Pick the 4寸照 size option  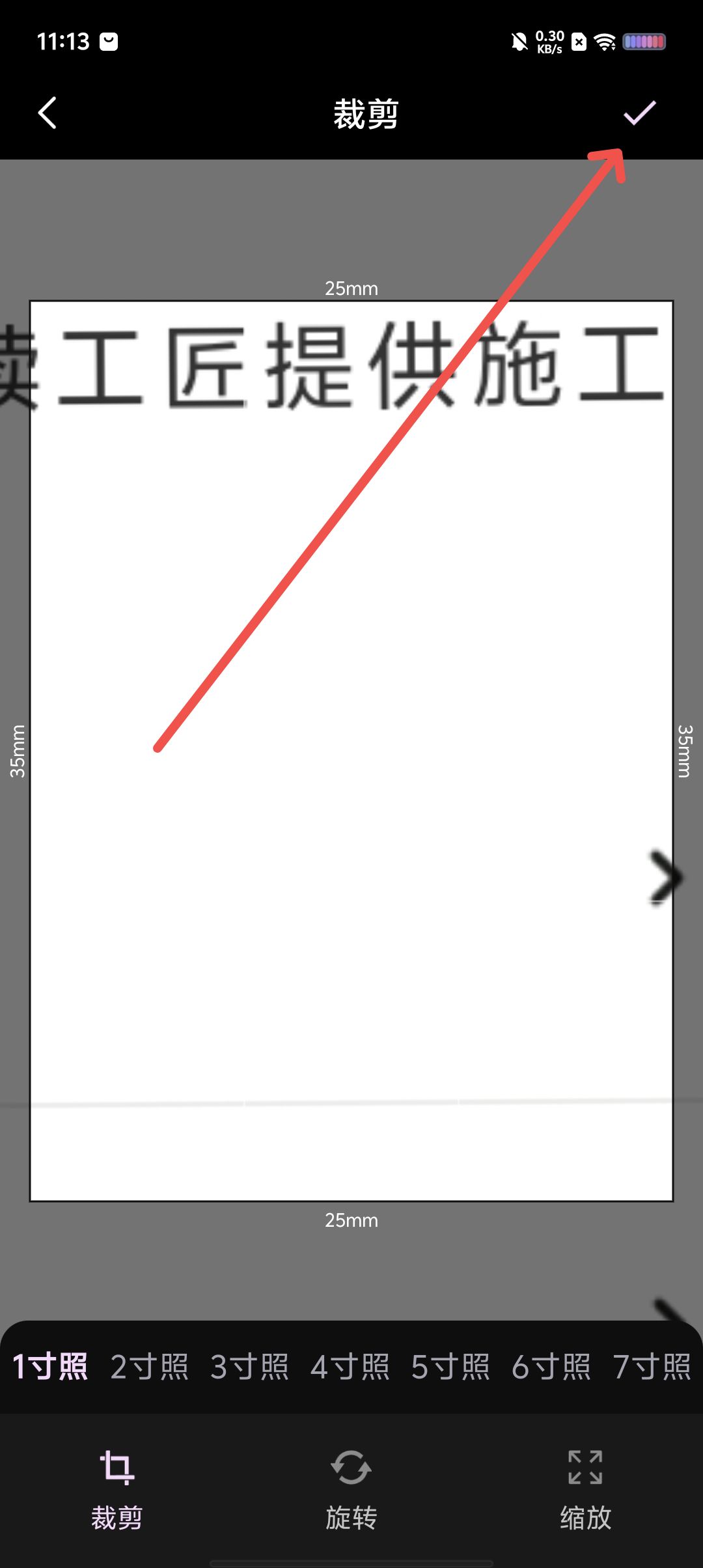click(350, 1367)
